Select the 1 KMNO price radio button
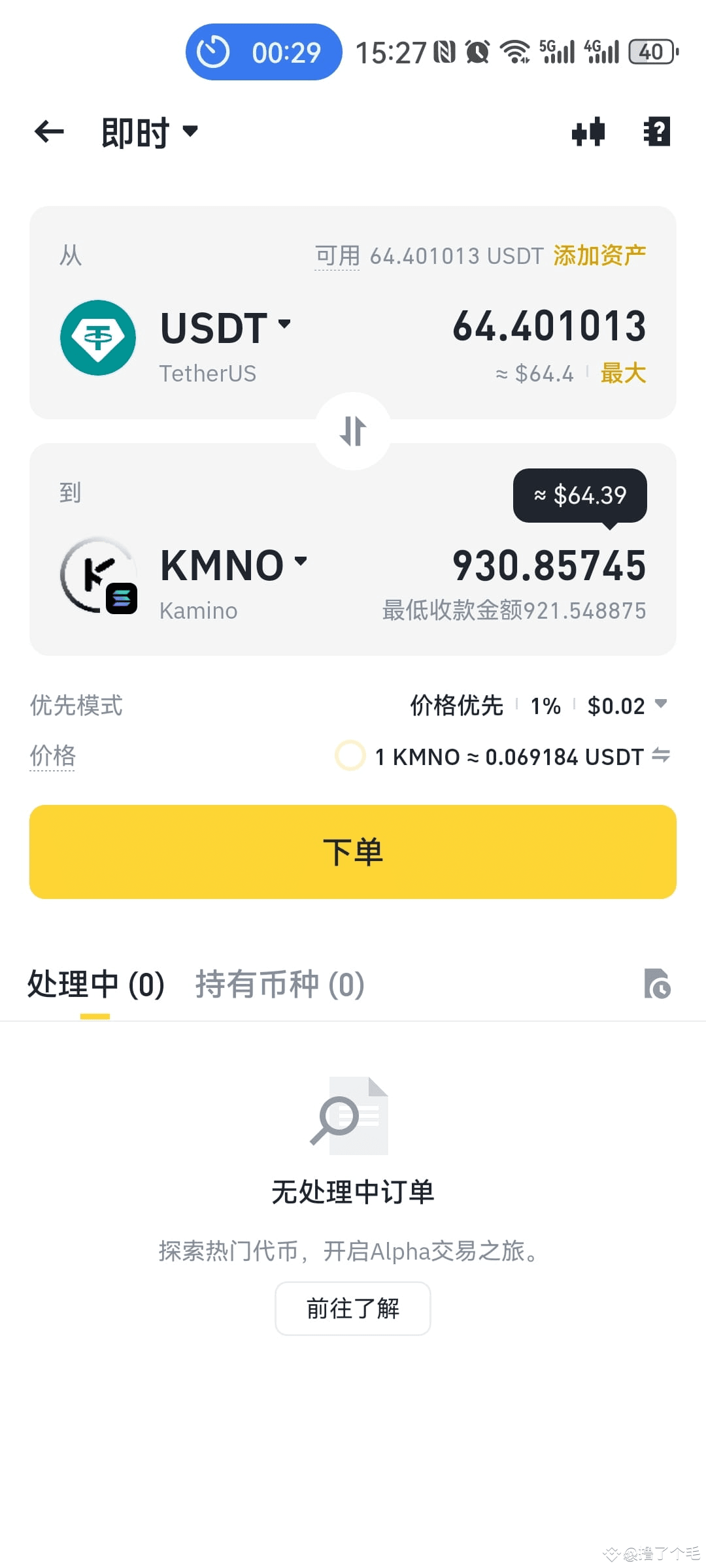 349,756
